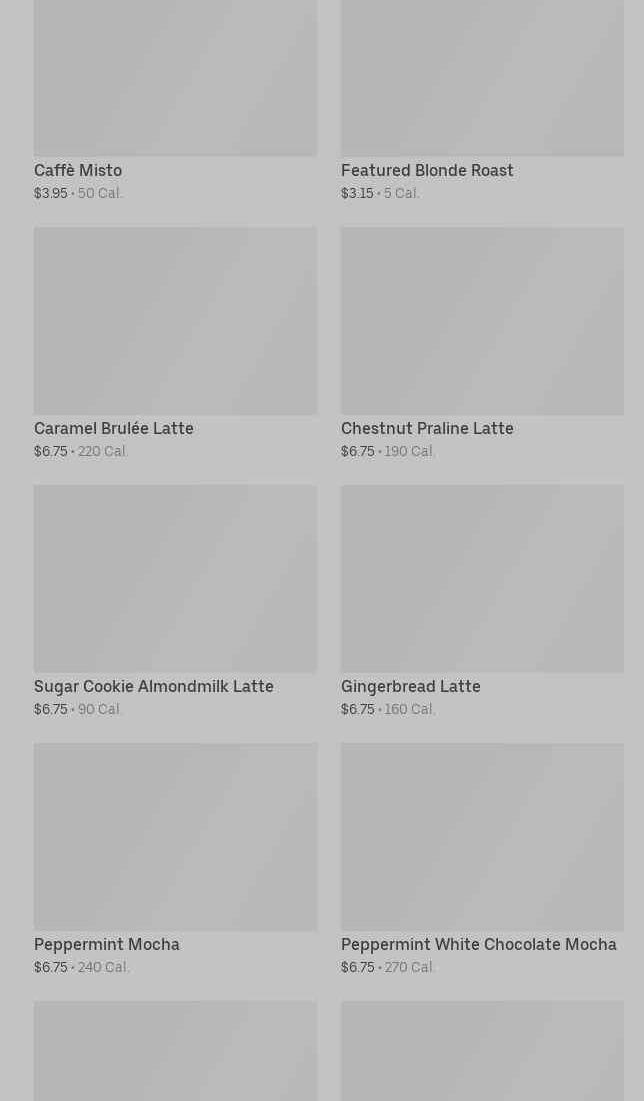
Task: Open Caramel Brulée Latte card
Action: pyautogui.click(x=175, y=343)
